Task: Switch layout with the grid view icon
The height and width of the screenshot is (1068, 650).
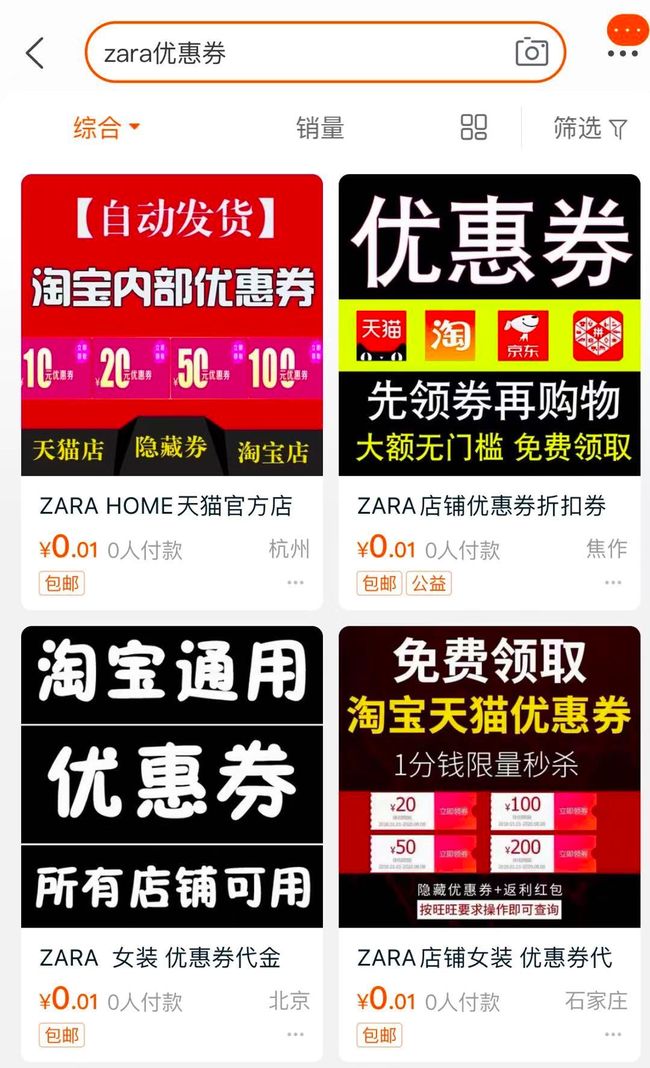Action: click(x=474, y=127)
